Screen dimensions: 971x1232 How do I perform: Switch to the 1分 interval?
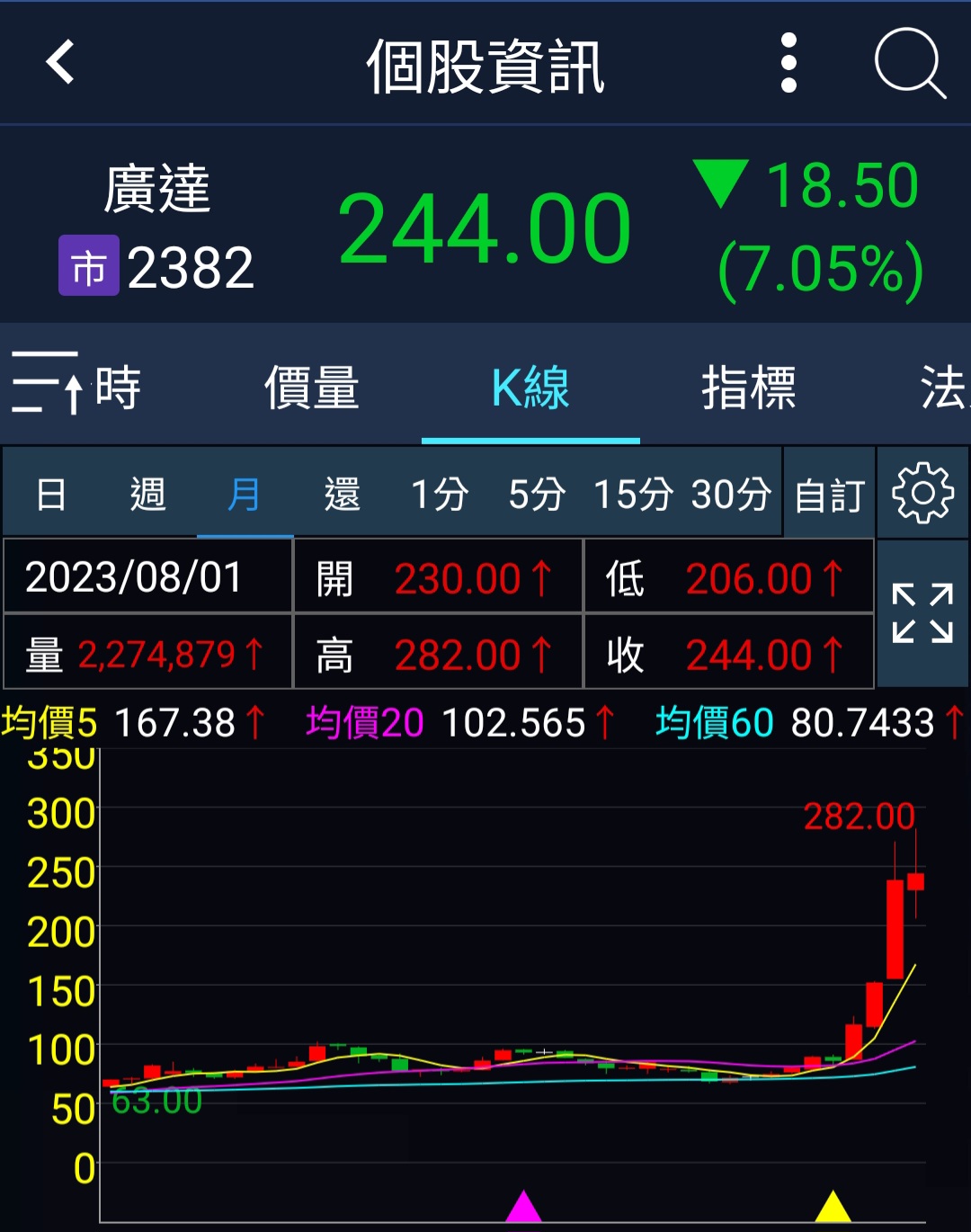click(440, 495)
